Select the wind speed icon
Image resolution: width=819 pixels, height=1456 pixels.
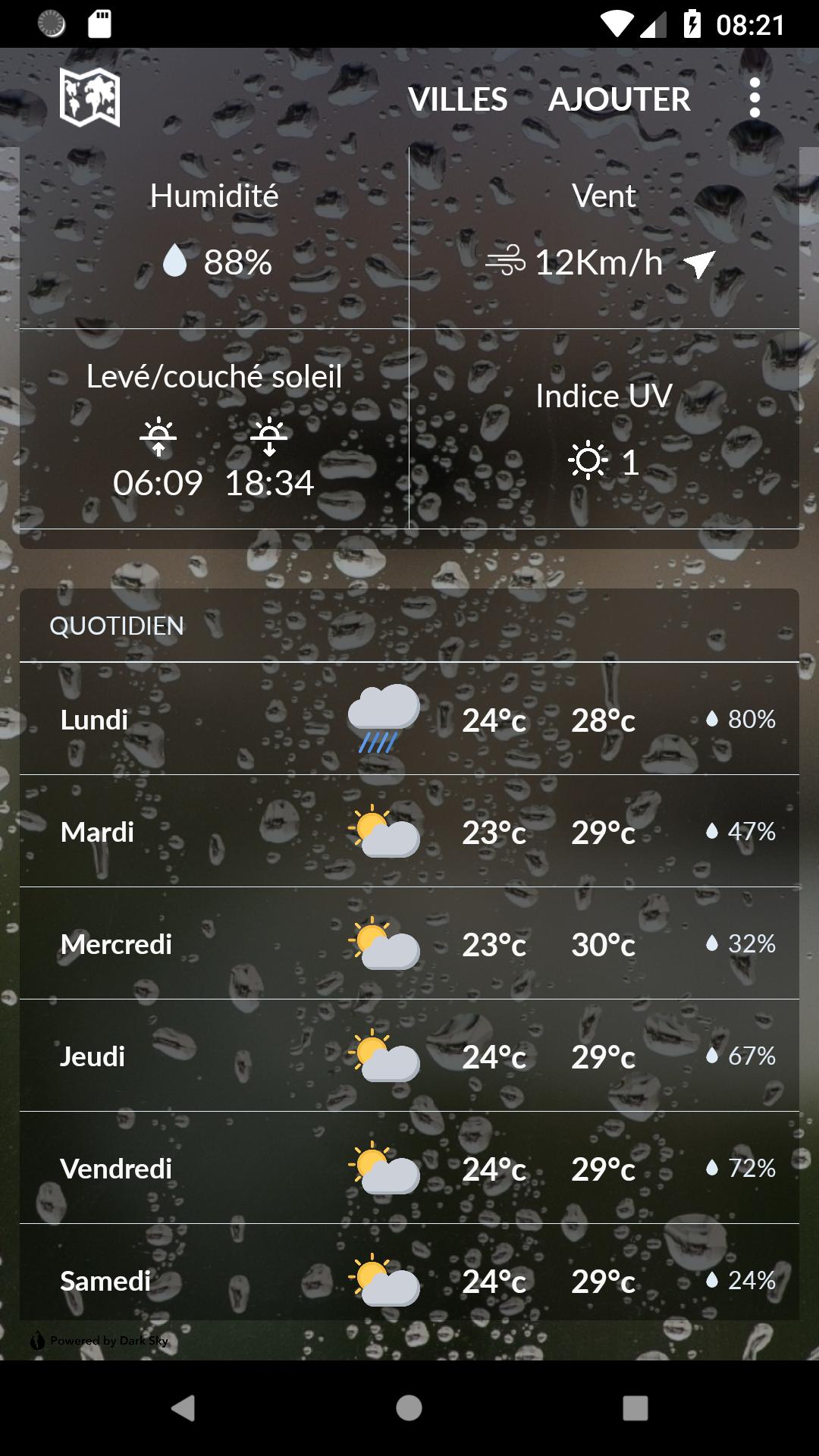point(505,262)
